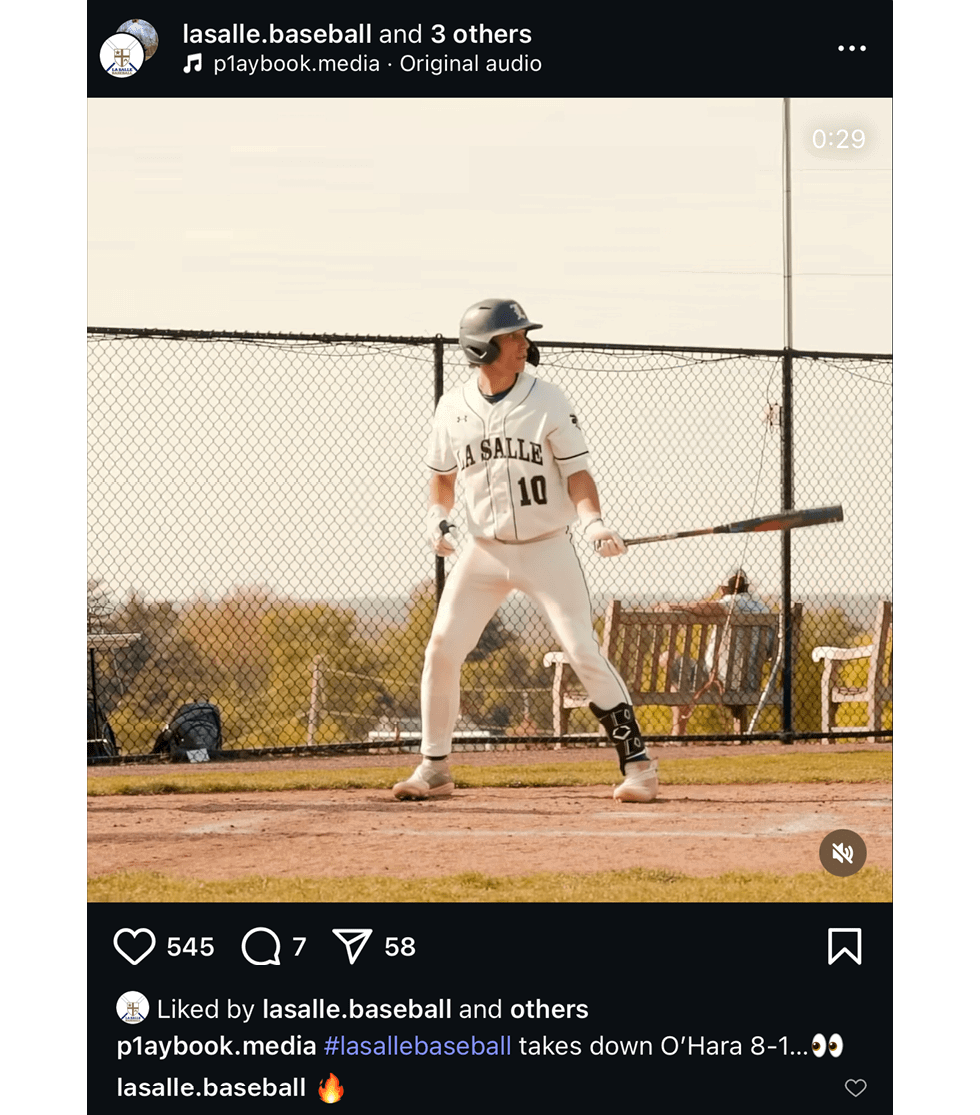Pause the baseball video
Screen dimensions: 980x1115
point(489,500)
